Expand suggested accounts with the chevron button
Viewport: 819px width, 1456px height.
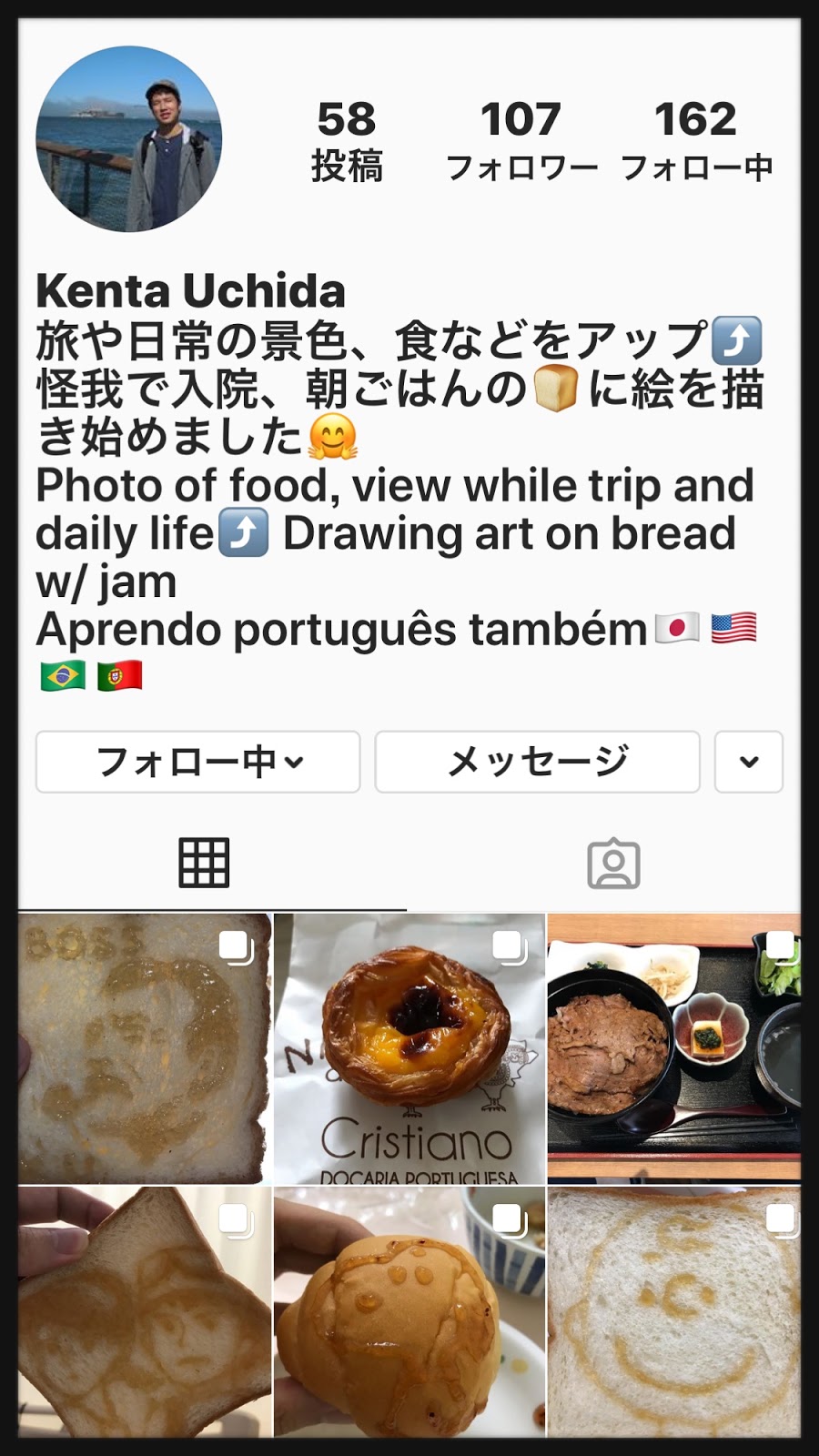(748, 762)
